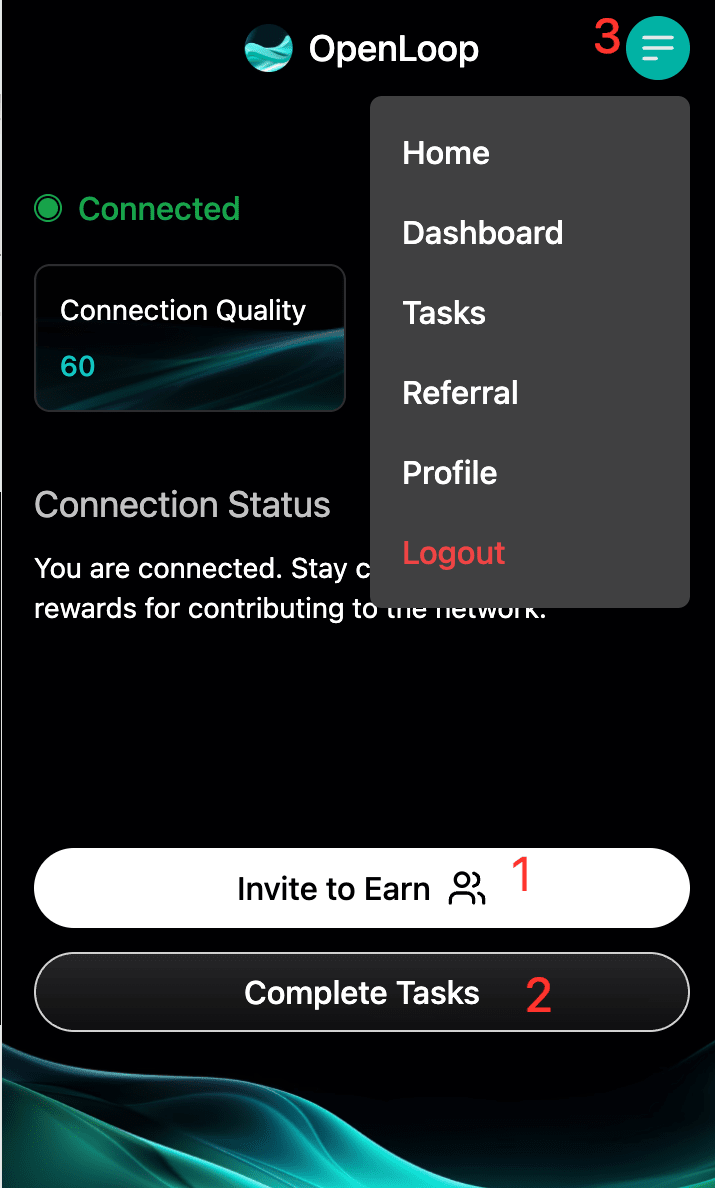Tap the Invite to Earn button
The height and width of the screenshot is (1188, 715).
(361, 888)
